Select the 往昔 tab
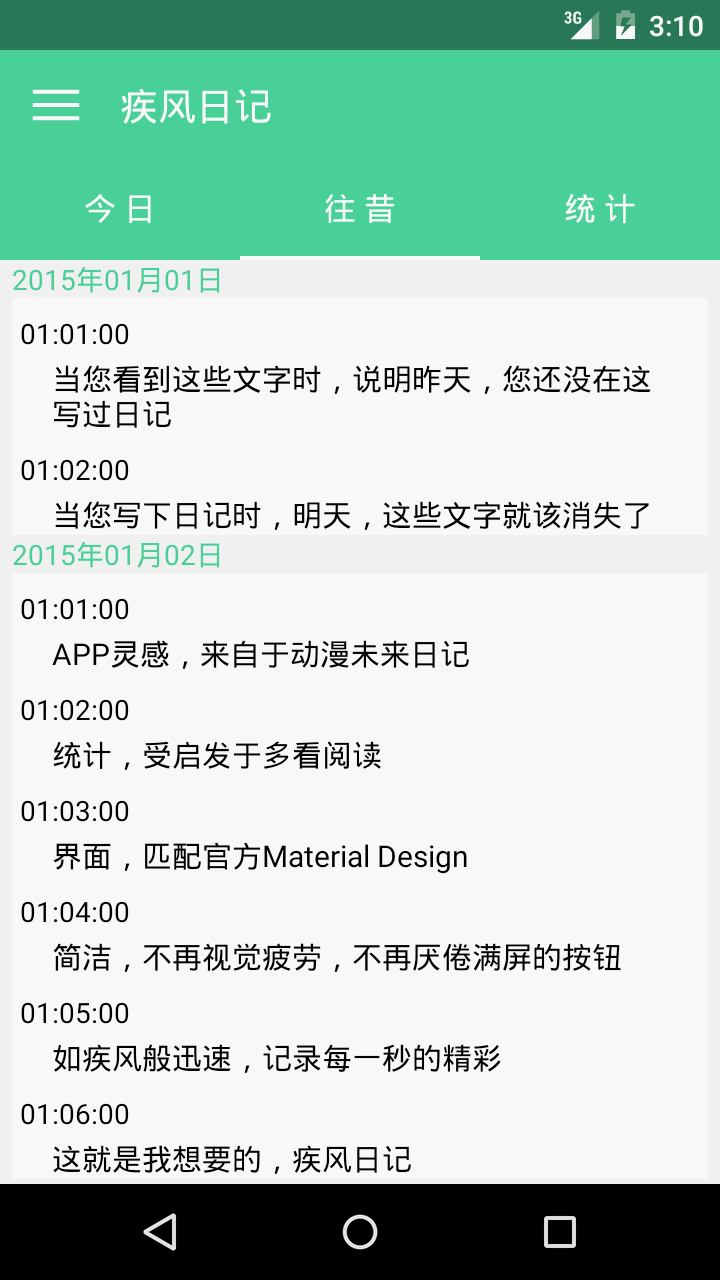The height and width of the screenshot is (1280, 720). [x=360, y=210]
